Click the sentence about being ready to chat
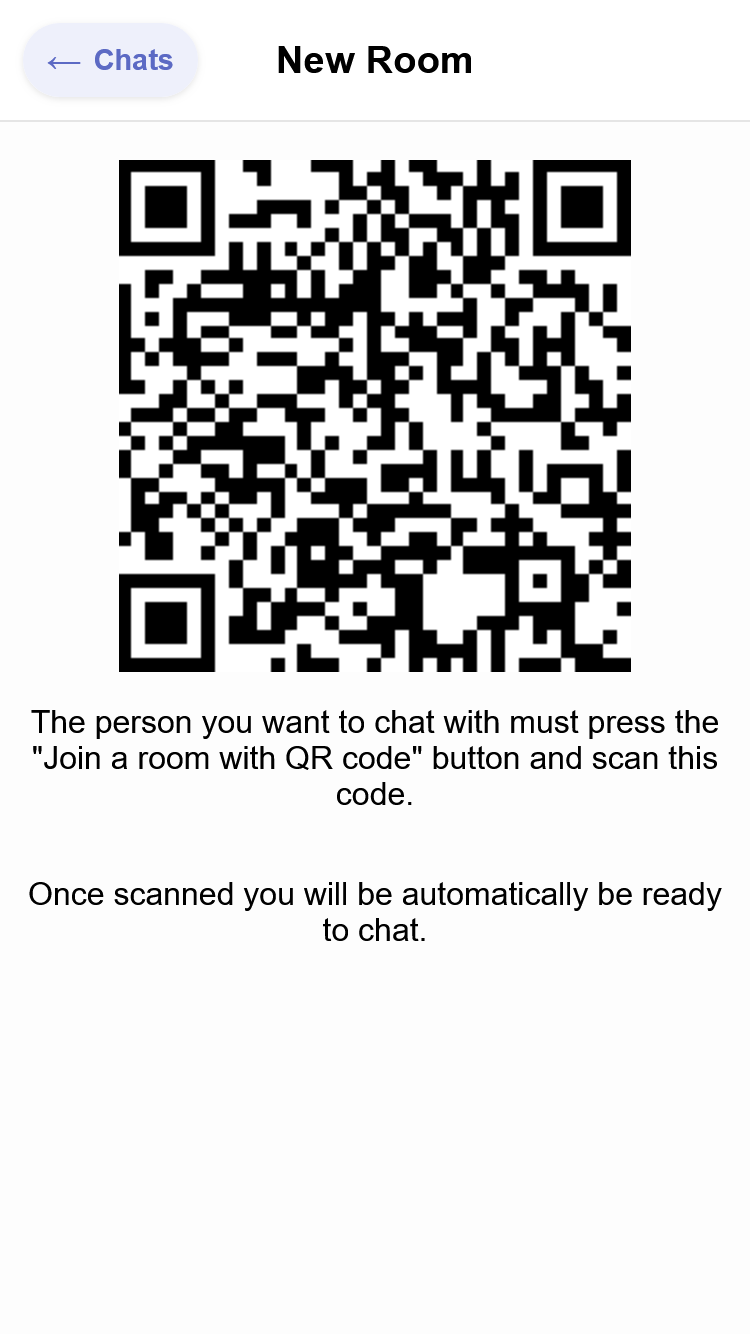 click(x=375, y=911)
